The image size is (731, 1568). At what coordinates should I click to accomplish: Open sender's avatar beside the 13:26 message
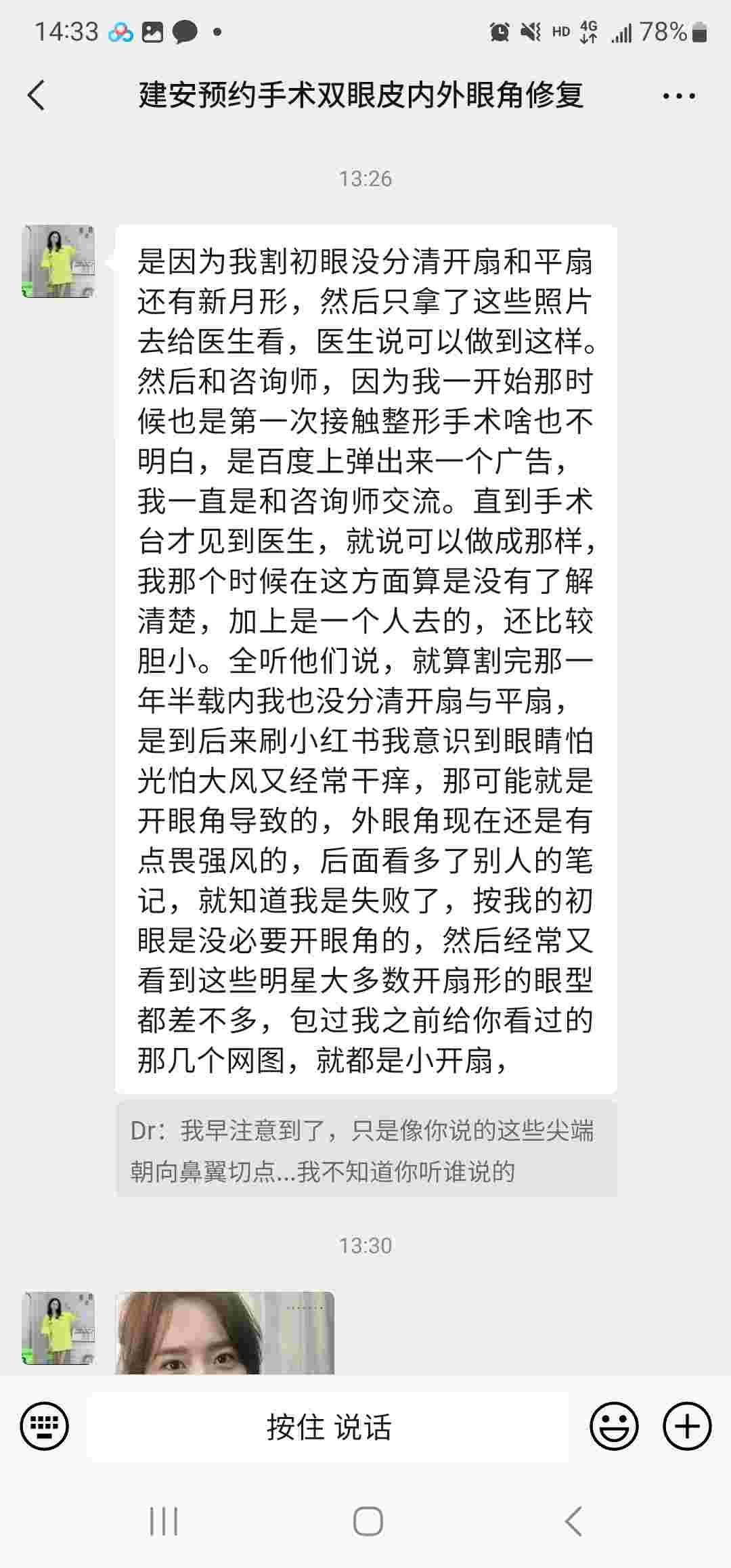click(x=58, y=261)
